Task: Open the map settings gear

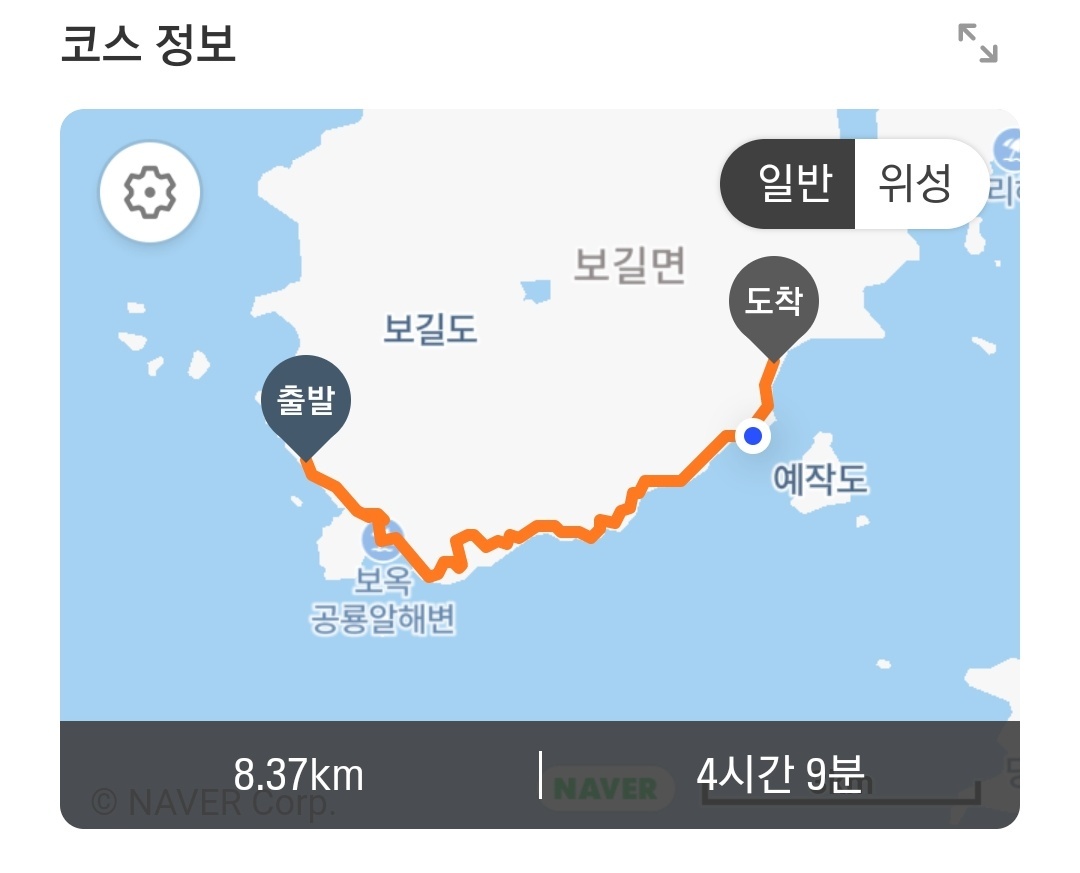Action: point(150,192)
